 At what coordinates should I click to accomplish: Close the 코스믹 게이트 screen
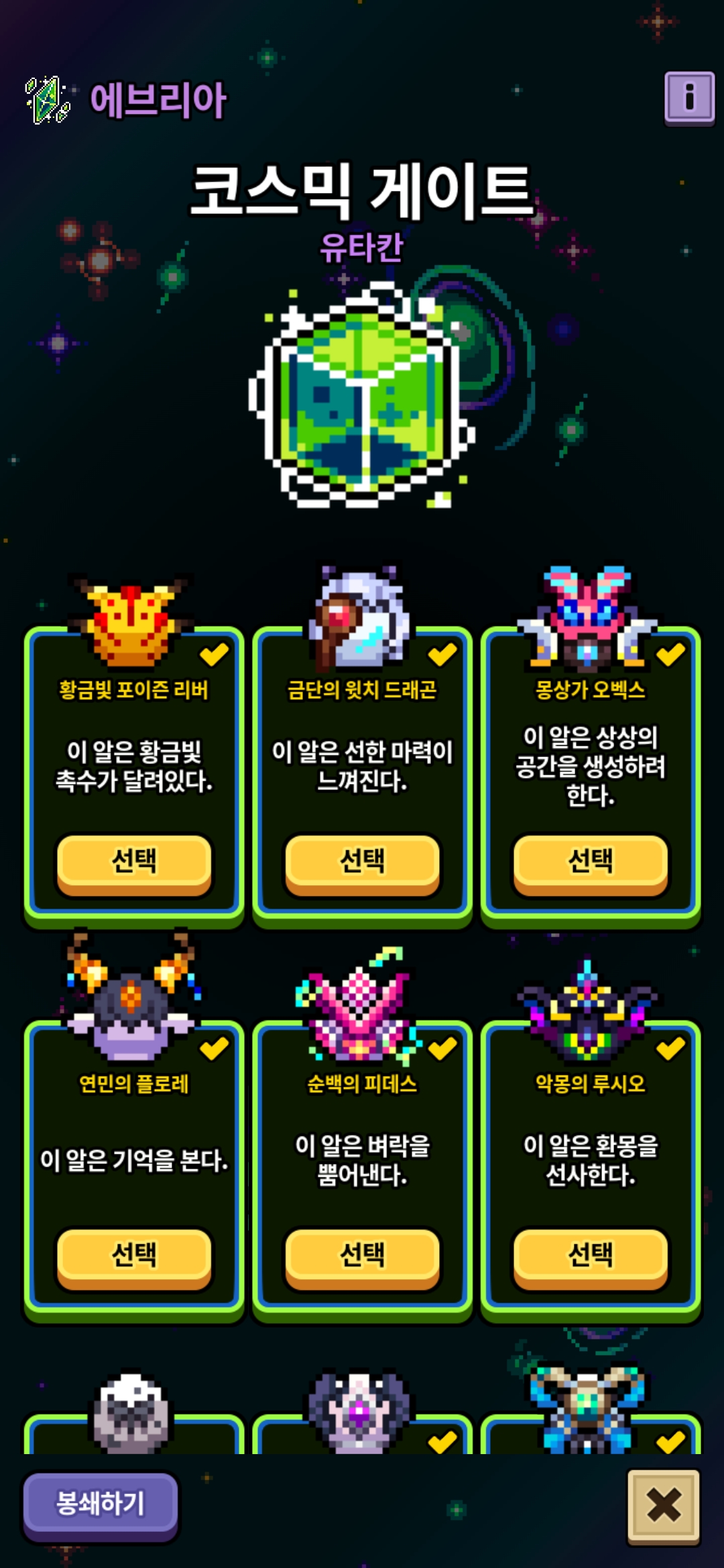(664, 1505)
